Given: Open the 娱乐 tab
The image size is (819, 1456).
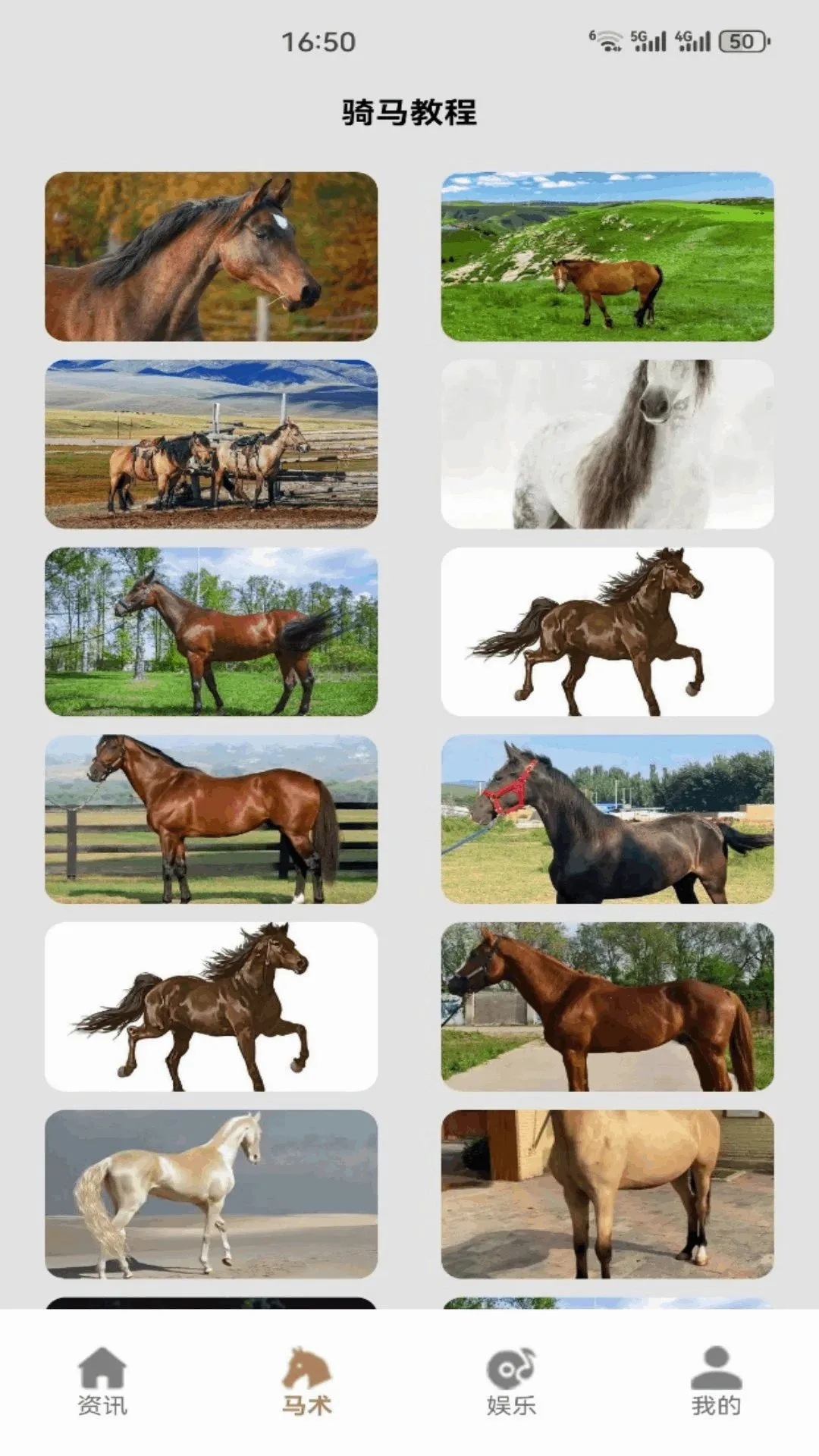Looking at the screenshot, I should 511,1381.
